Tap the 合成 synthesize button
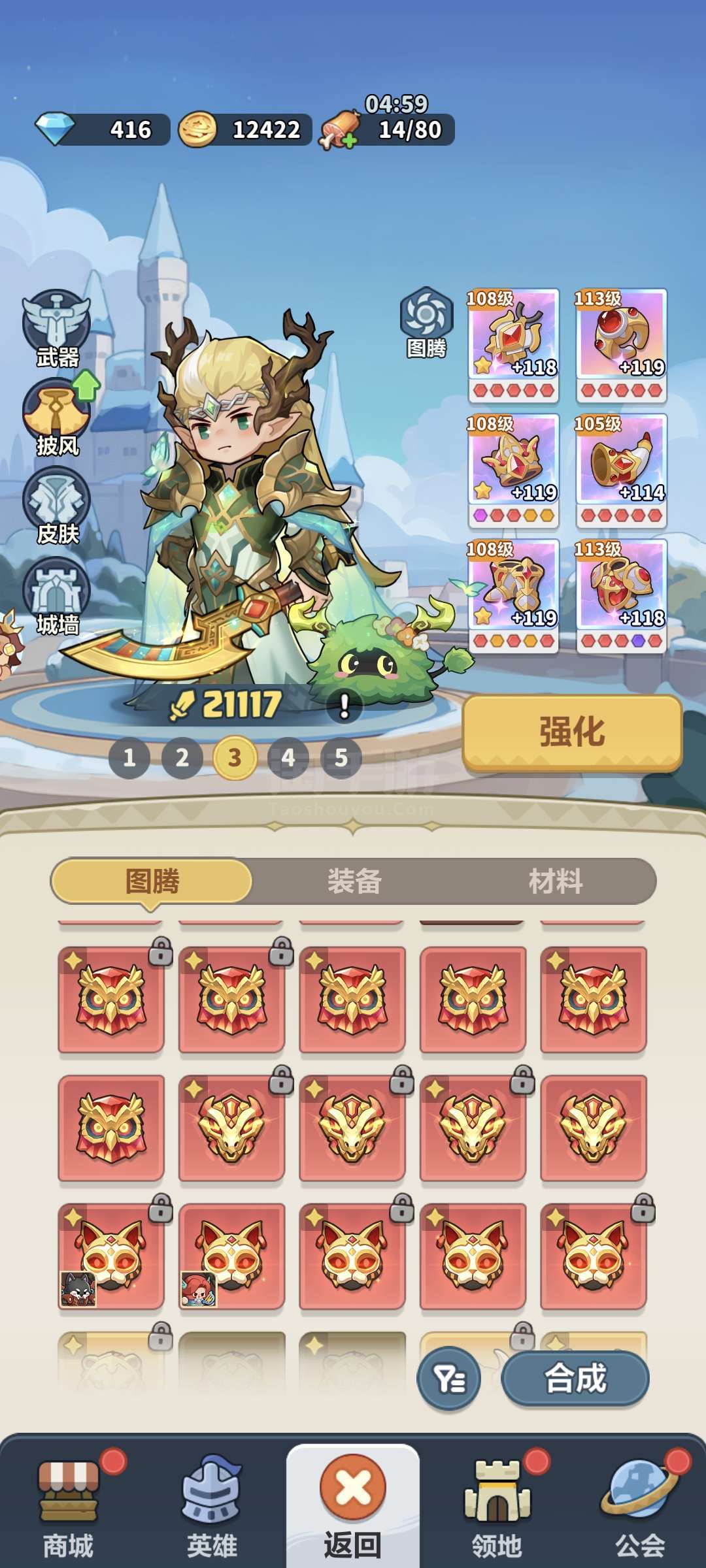Image resolution: width=706 pixels, height=1568 pixels. click(x=575, y=1379)
